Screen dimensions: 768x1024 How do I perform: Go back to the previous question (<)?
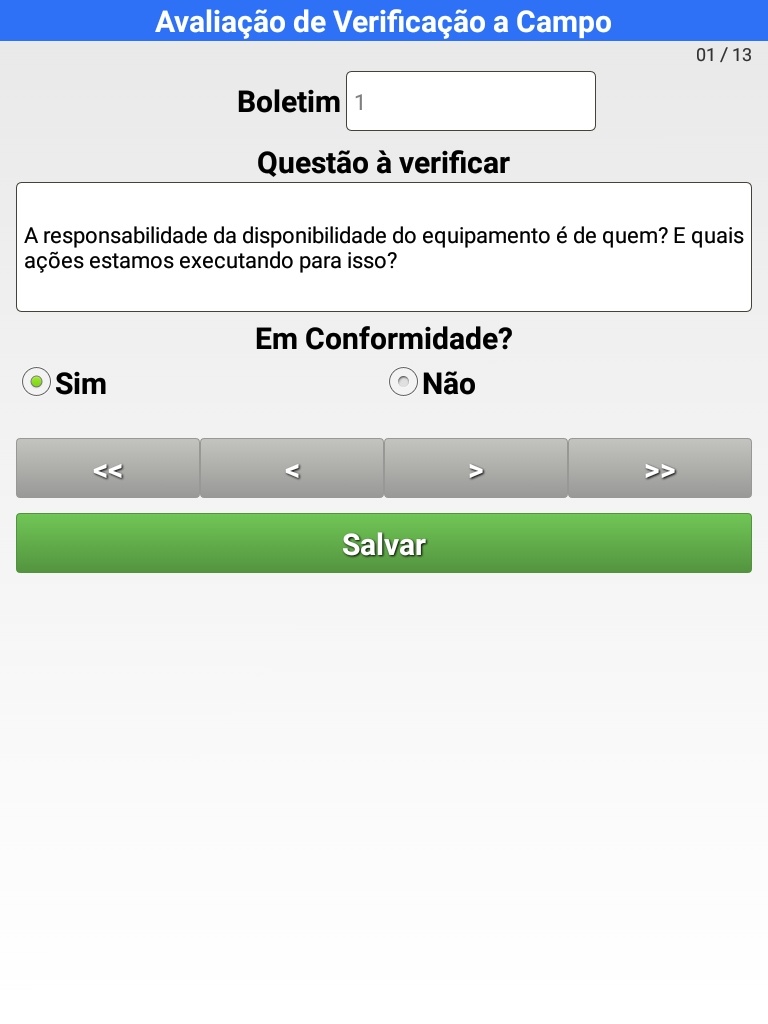tap(292, 468)
